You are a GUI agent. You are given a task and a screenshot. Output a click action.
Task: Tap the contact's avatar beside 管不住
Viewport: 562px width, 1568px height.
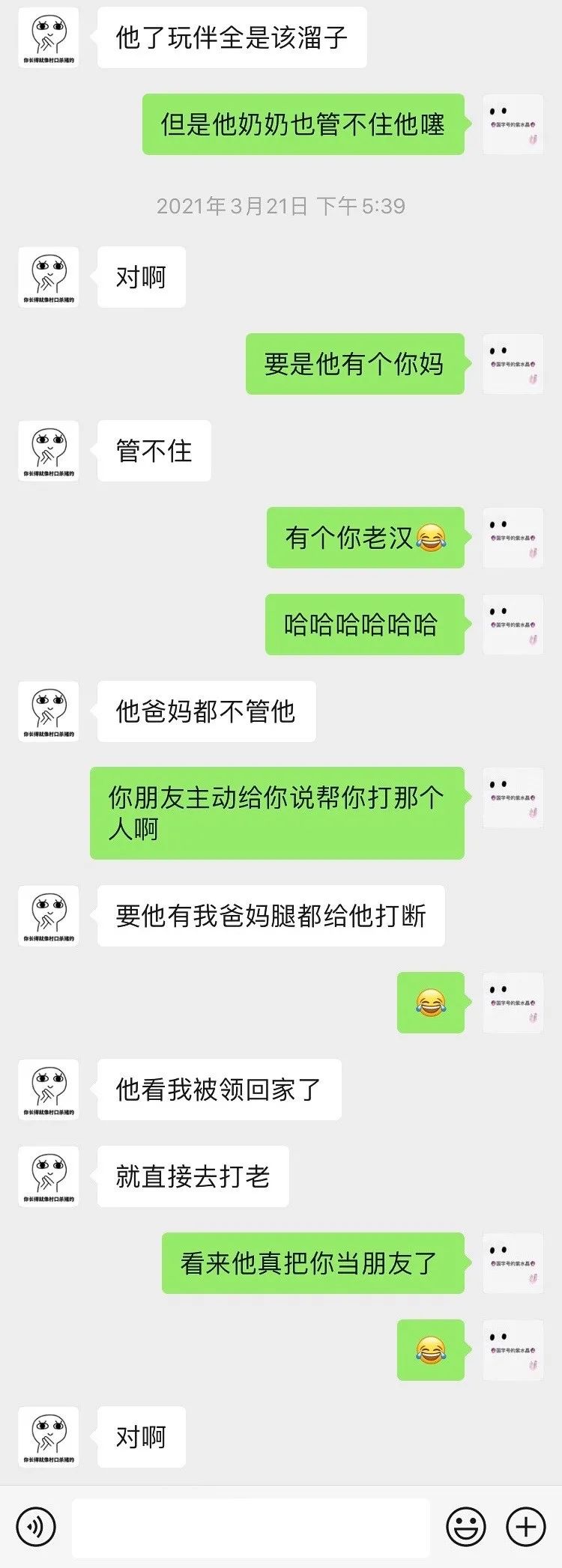click(49, 451)
